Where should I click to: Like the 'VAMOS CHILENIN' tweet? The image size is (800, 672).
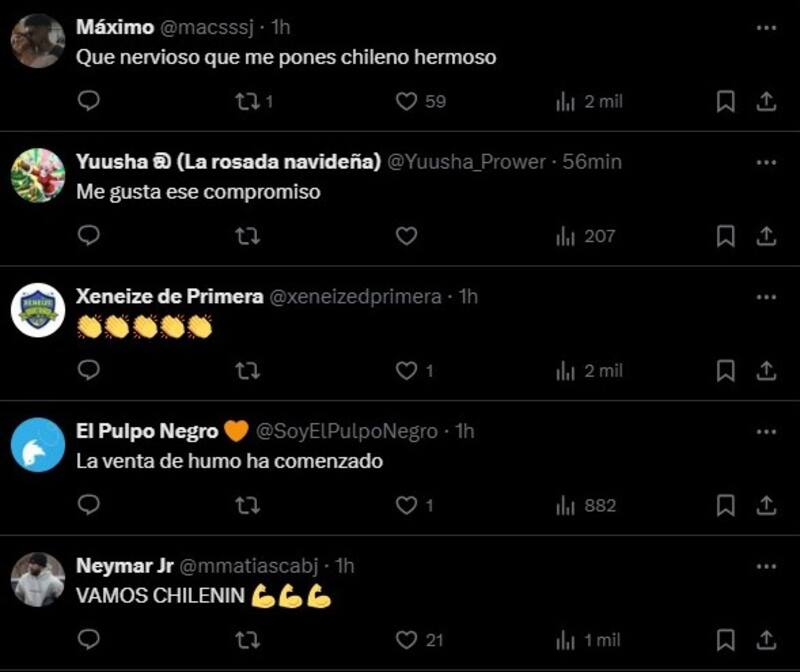(x=406, y=640)
